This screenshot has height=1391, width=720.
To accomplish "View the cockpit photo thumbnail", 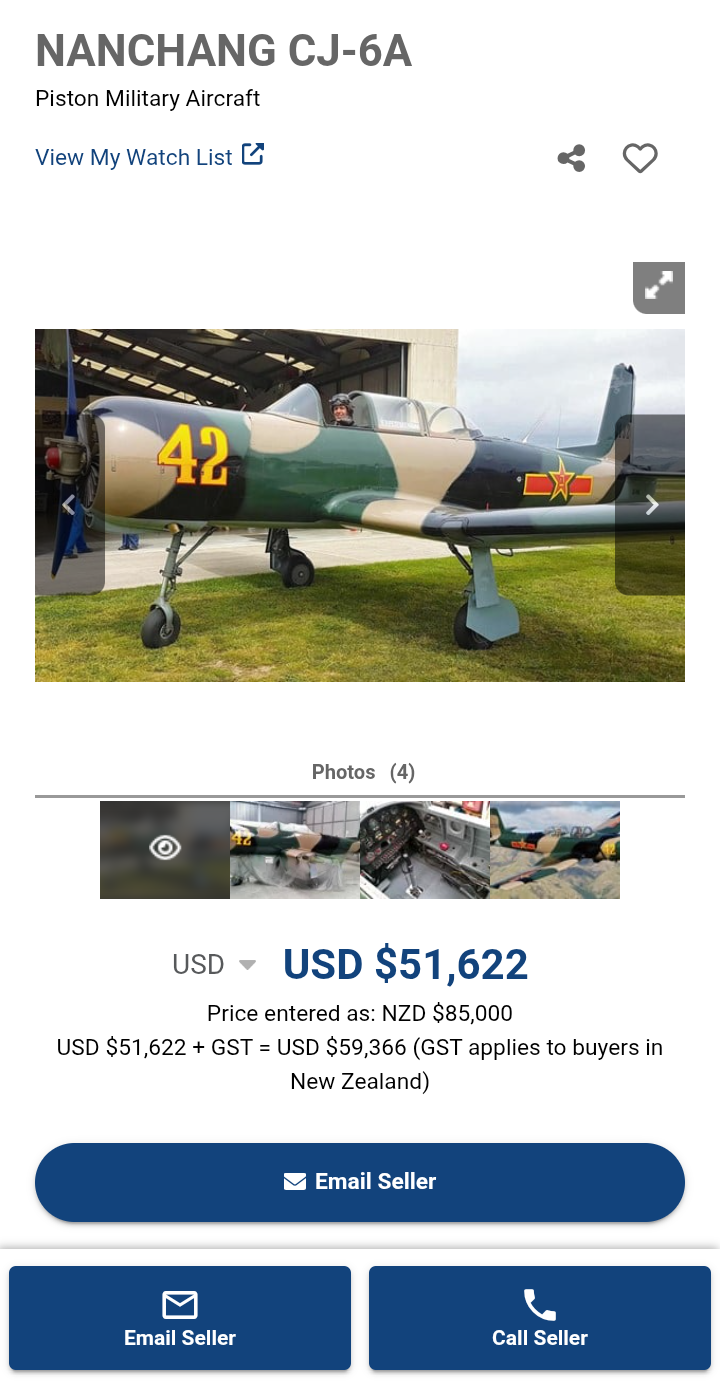I will tap(425, 849).
